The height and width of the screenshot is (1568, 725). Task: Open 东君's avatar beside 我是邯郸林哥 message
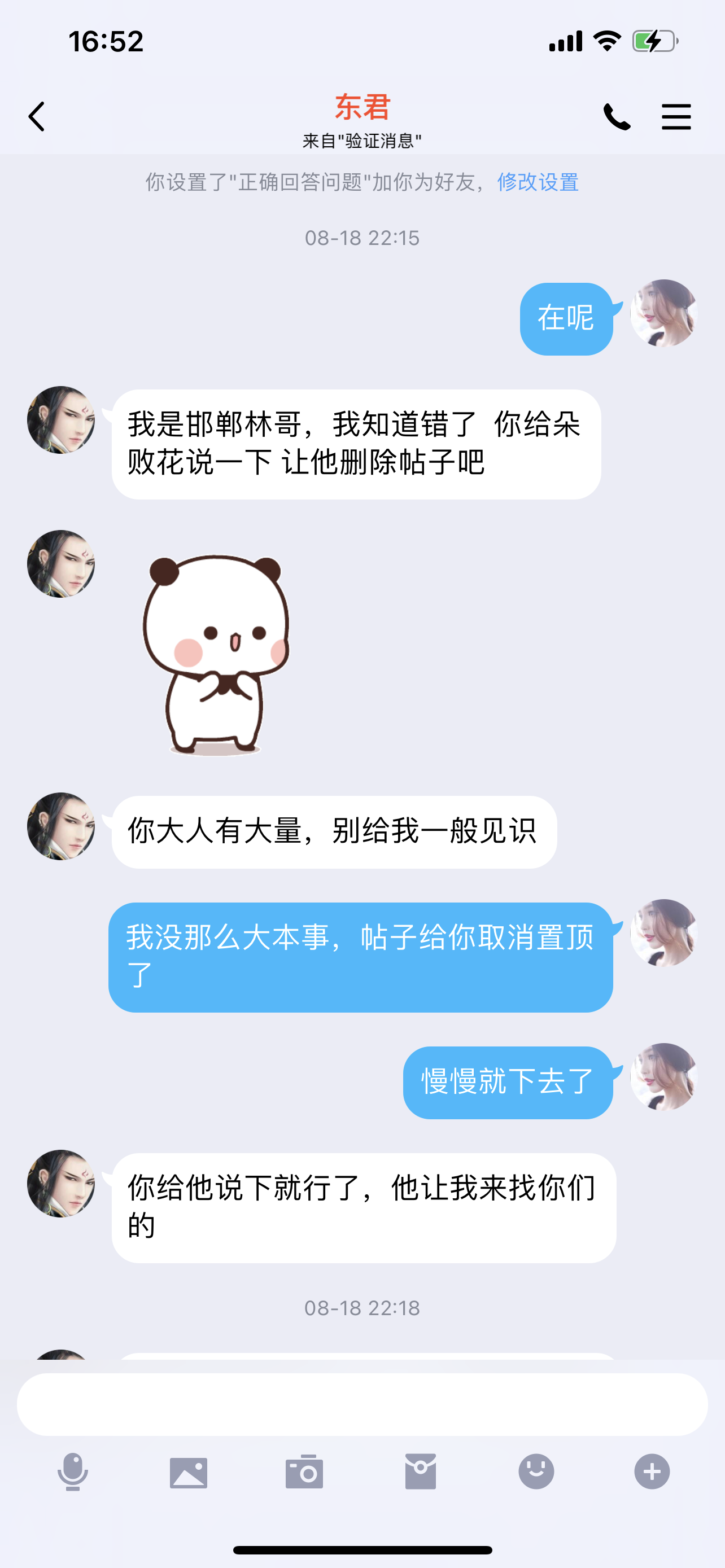click(x=61, y=420)
